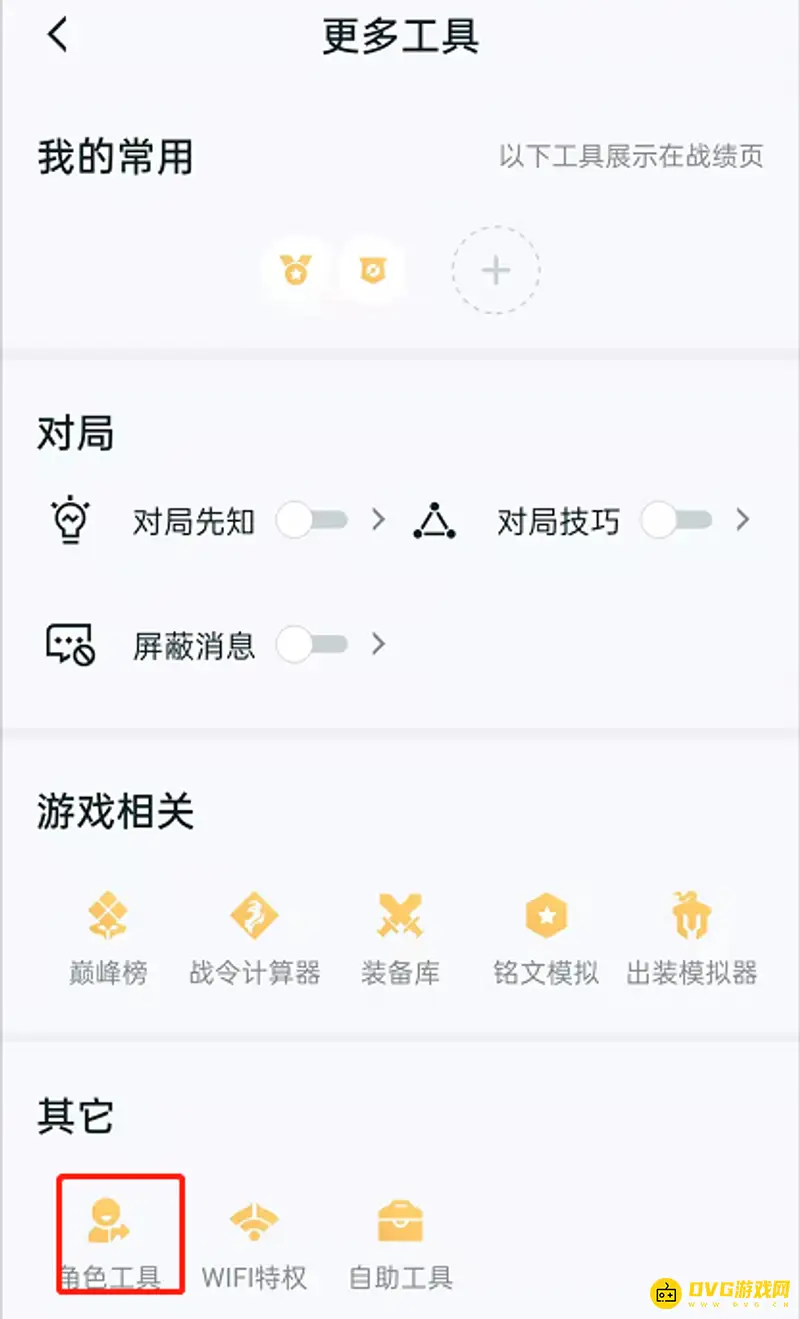Open the 巅峰榜 tool
This screenshot has width=800, height=1319.
[110, 930]
